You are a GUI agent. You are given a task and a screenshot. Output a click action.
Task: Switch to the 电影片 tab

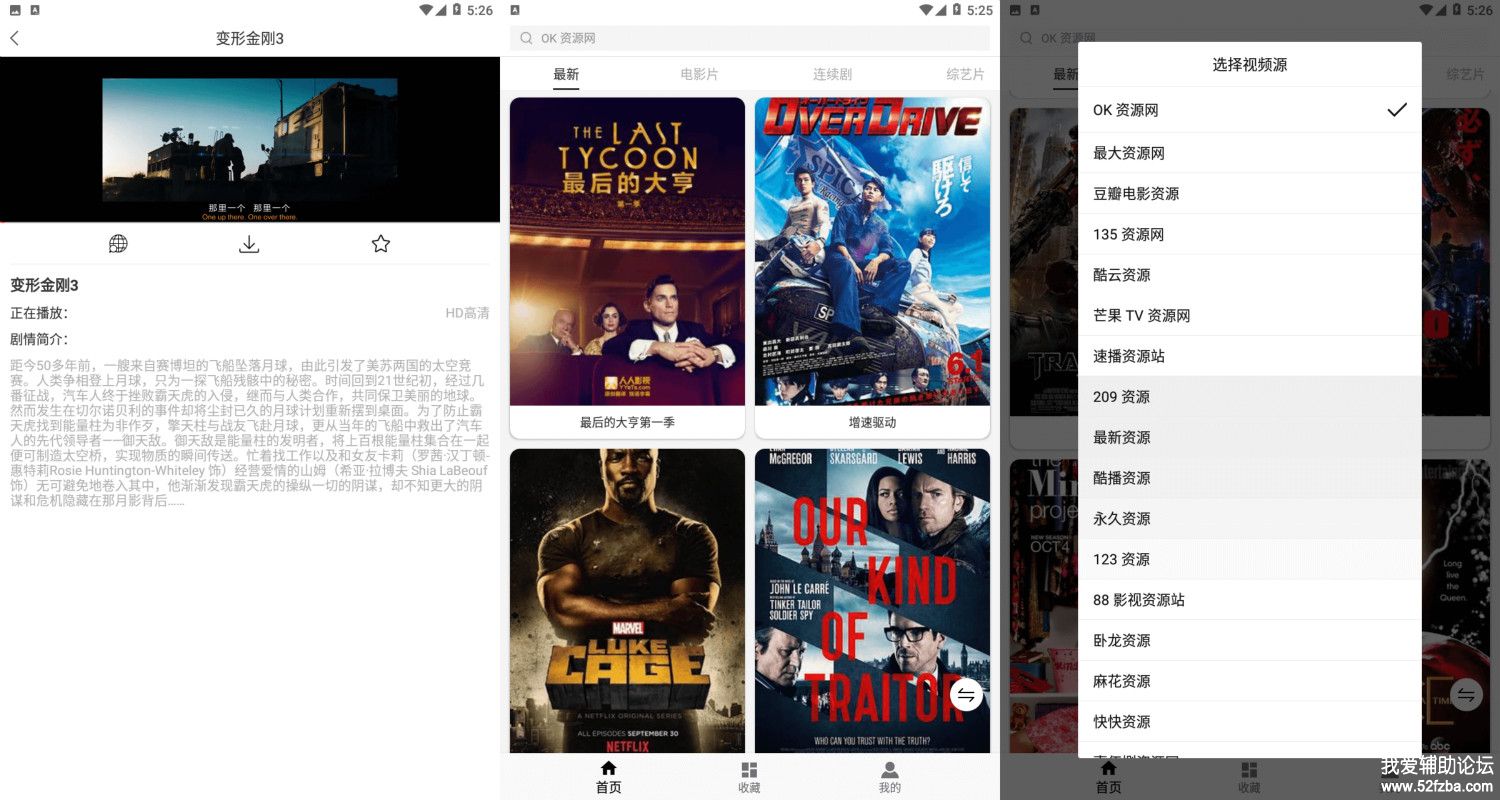pyautogui.click(x=699, y=74)
